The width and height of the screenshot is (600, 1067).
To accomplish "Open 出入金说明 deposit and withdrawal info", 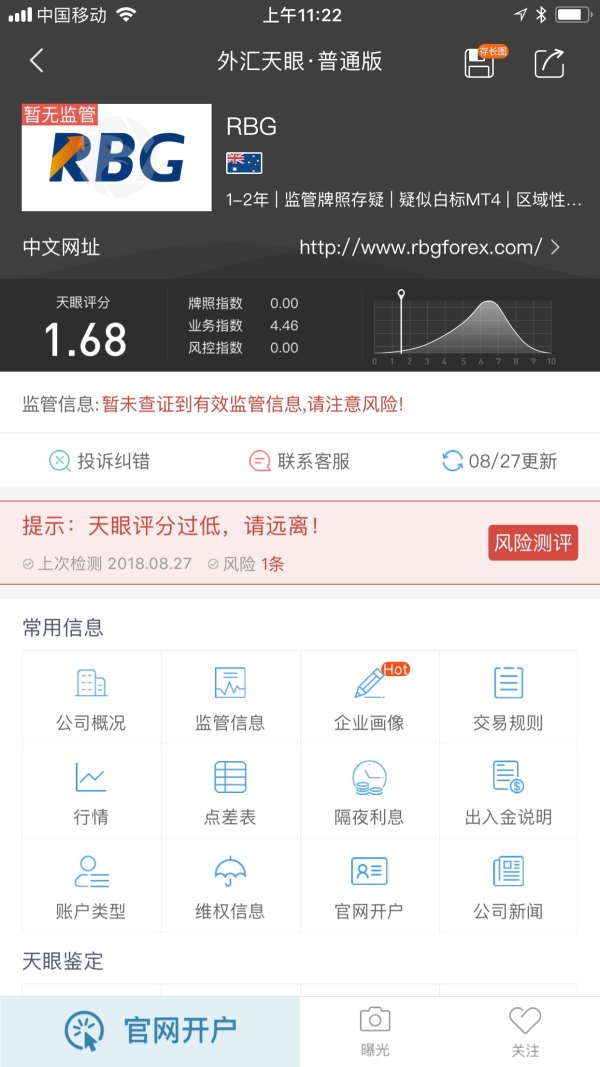I will click(508, 792).
